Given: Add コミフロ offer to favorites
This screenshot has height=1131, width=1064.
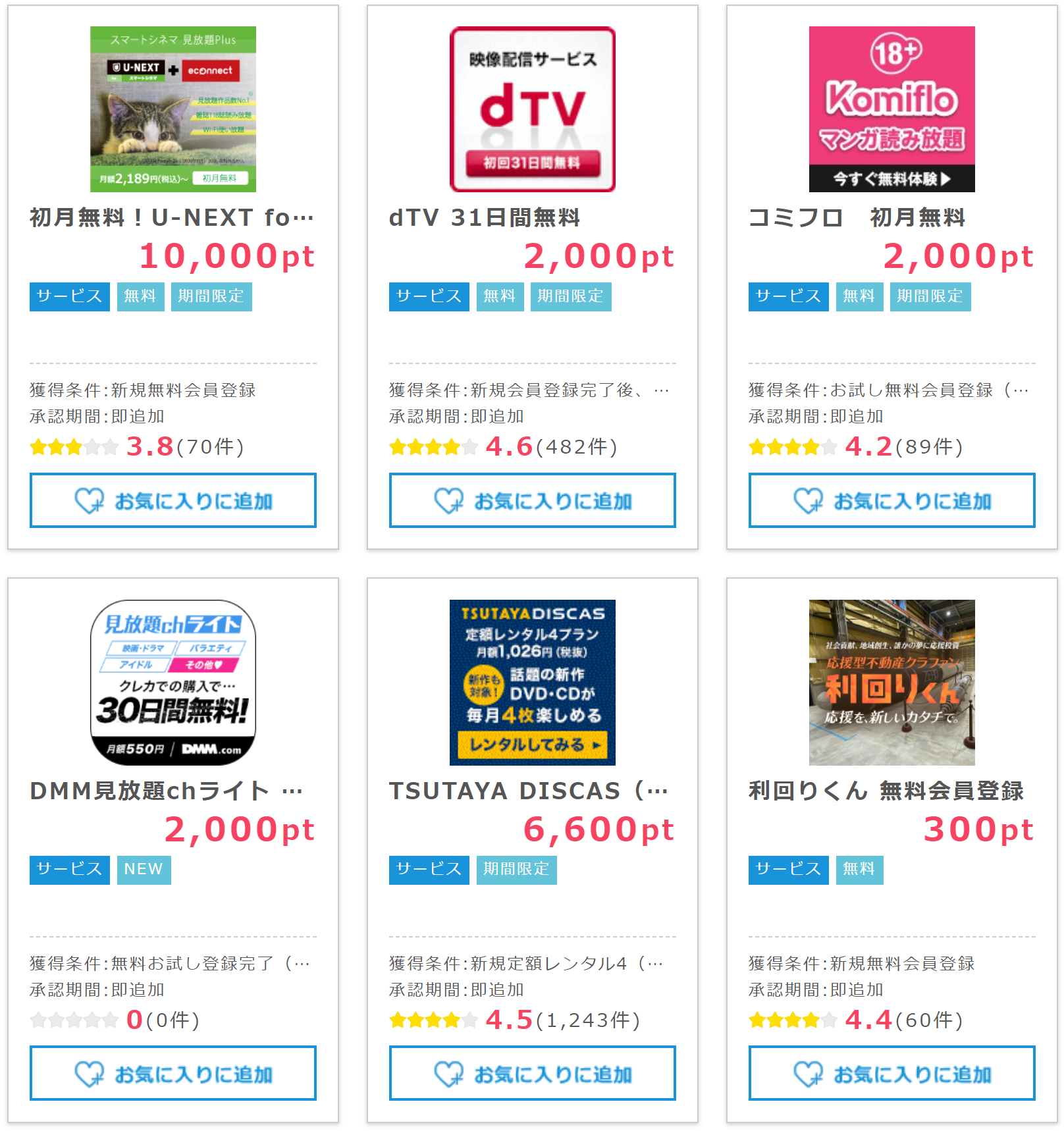Looking at the screenshot, I should pos(891,500).
